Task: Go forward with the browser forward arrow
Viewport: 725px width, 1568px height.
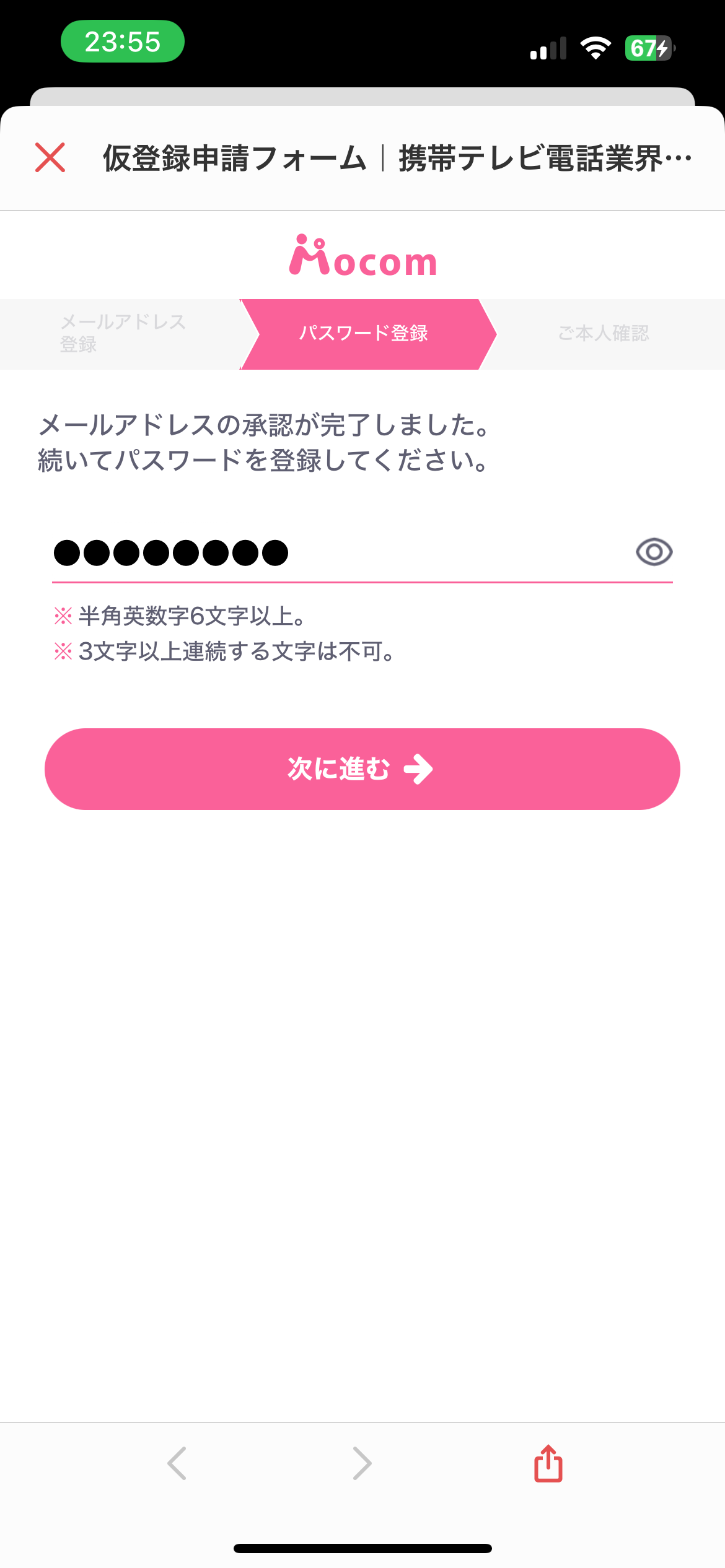Action: point(362,1464)
